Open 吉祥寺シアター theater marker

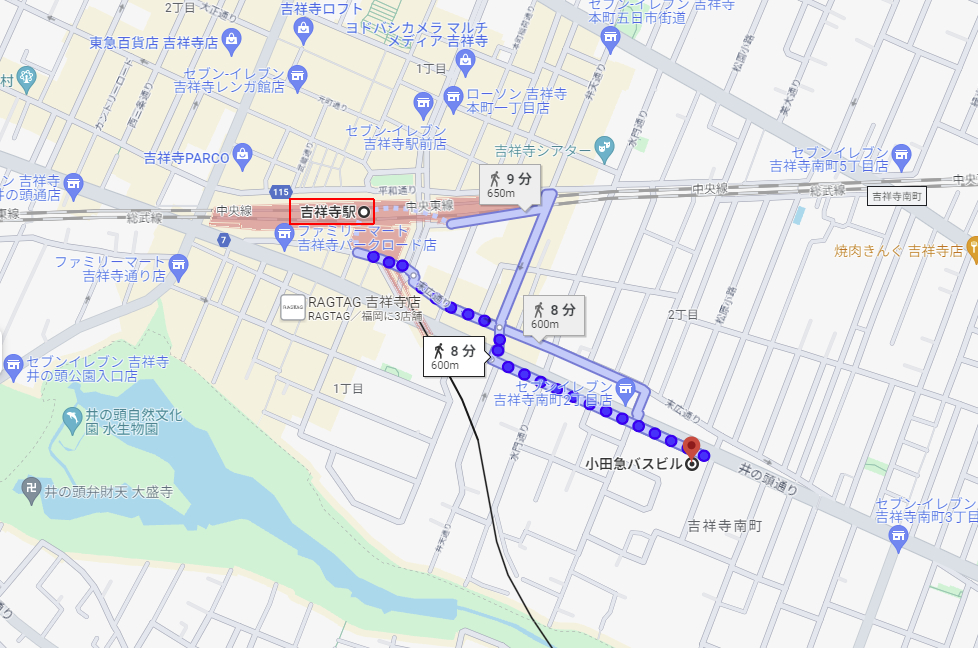603,150
